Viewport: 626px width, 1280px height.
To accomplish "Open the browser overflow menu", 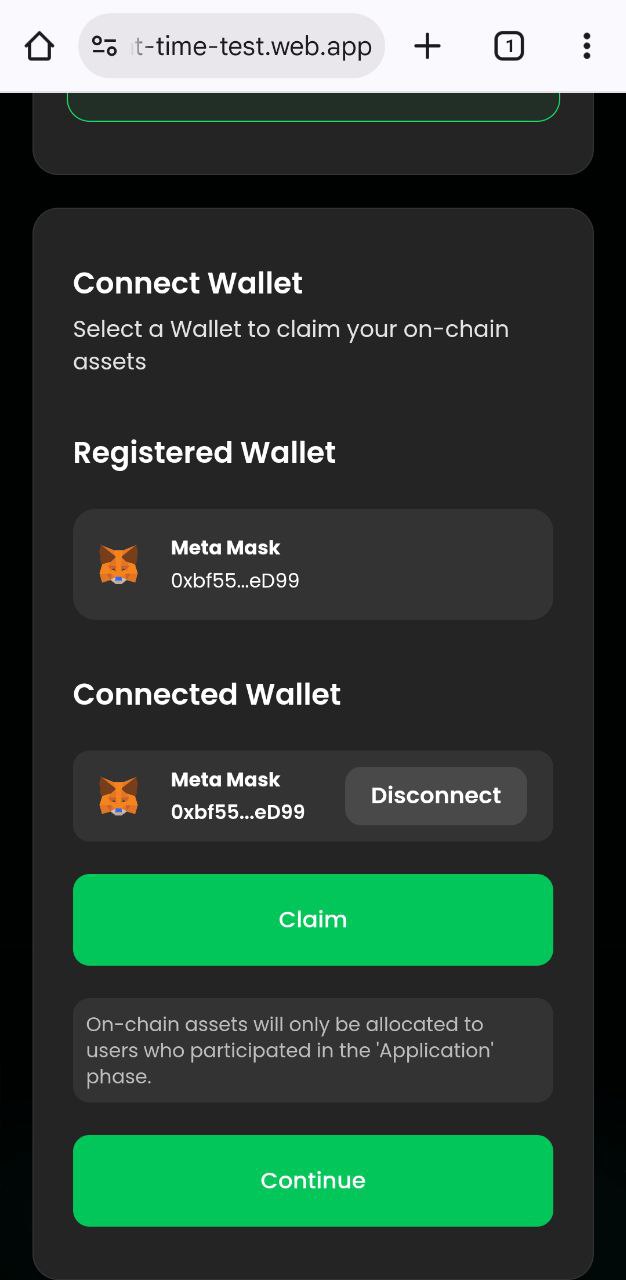I will (586, 46).
